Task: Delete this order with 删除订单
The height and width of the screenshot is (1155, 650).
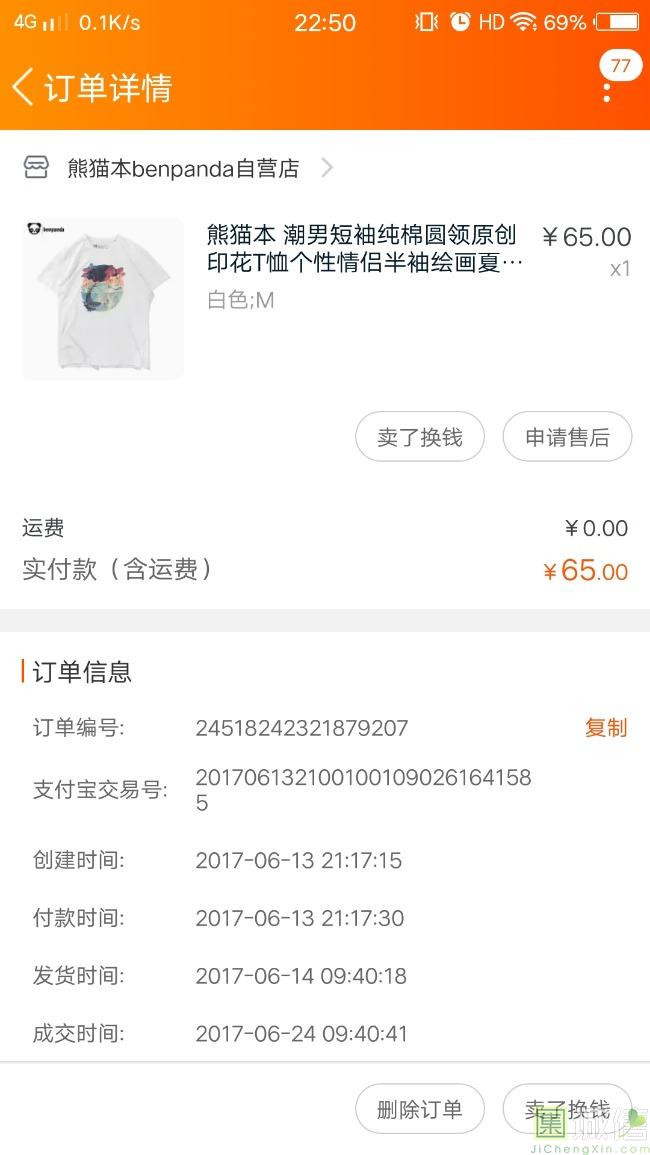Action: click(x=420, y=1109)
